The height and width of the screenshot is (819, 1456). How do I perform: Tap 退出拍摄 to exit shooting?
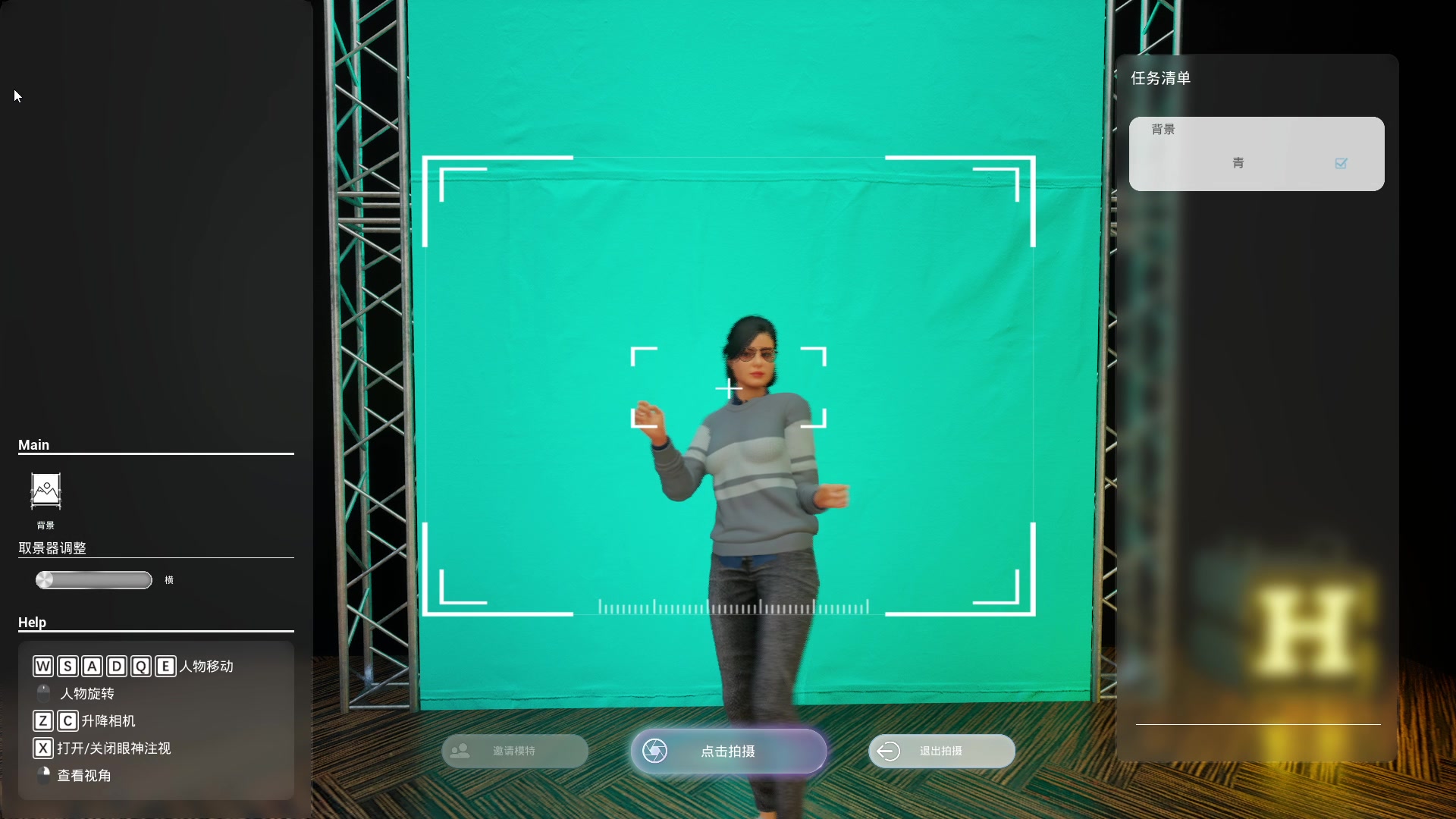click(x=941, y=751)
